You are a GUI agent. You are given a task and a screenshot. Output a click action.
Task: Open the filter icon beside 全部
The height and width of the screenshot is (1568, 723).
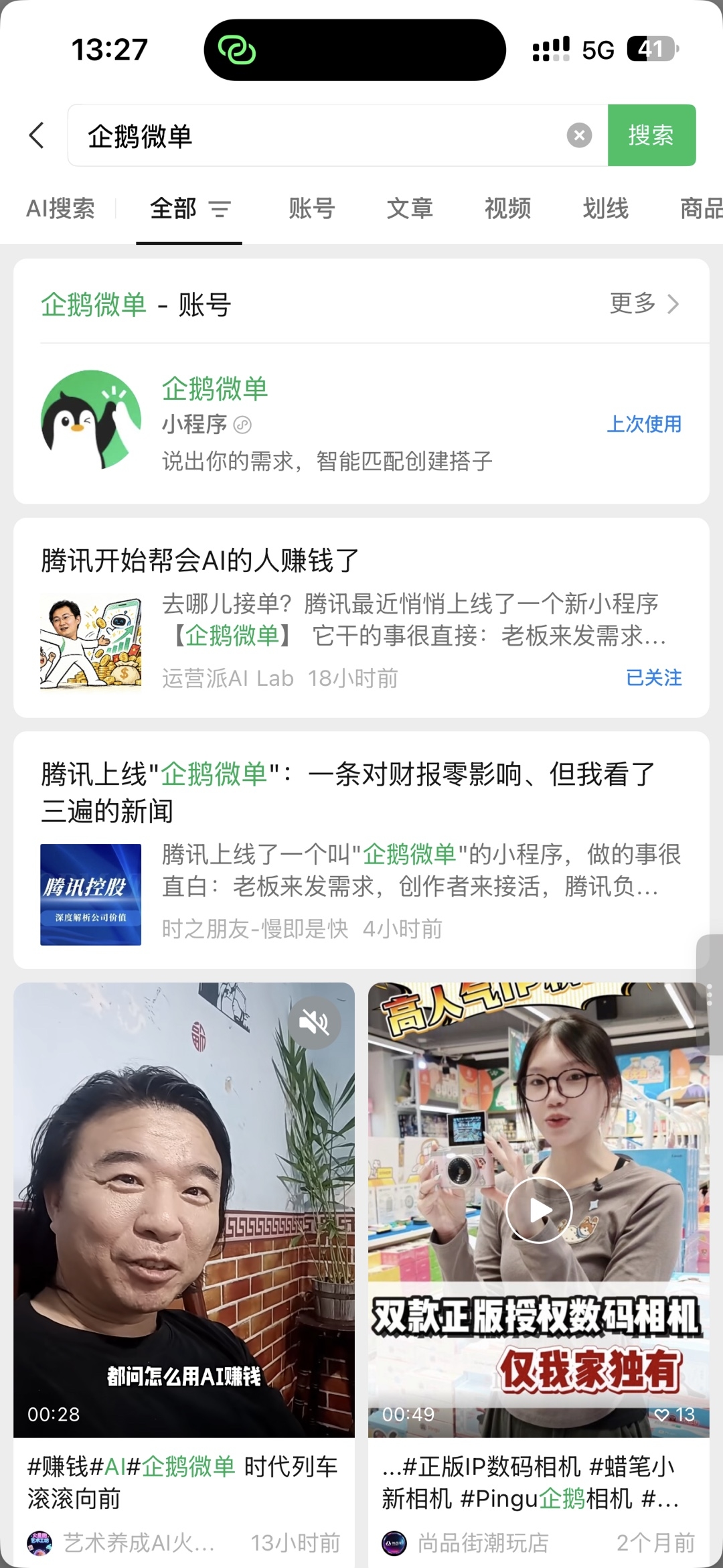tap(220, 209)
